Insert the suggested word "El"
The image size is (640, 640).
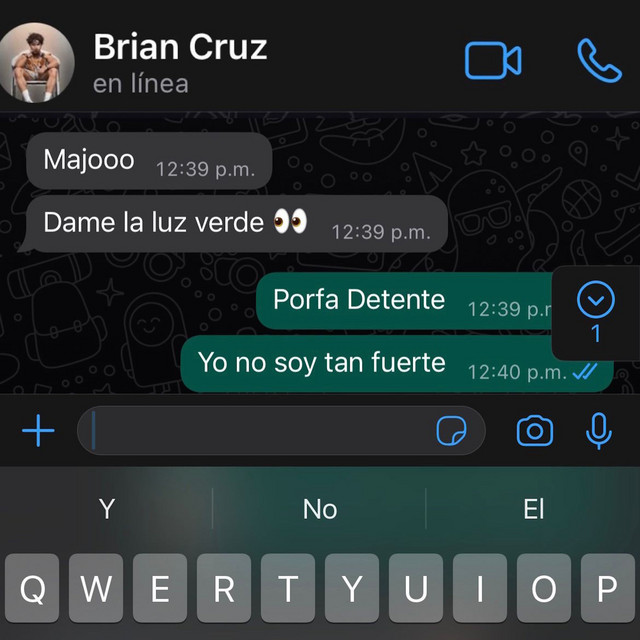click(534, 509)
